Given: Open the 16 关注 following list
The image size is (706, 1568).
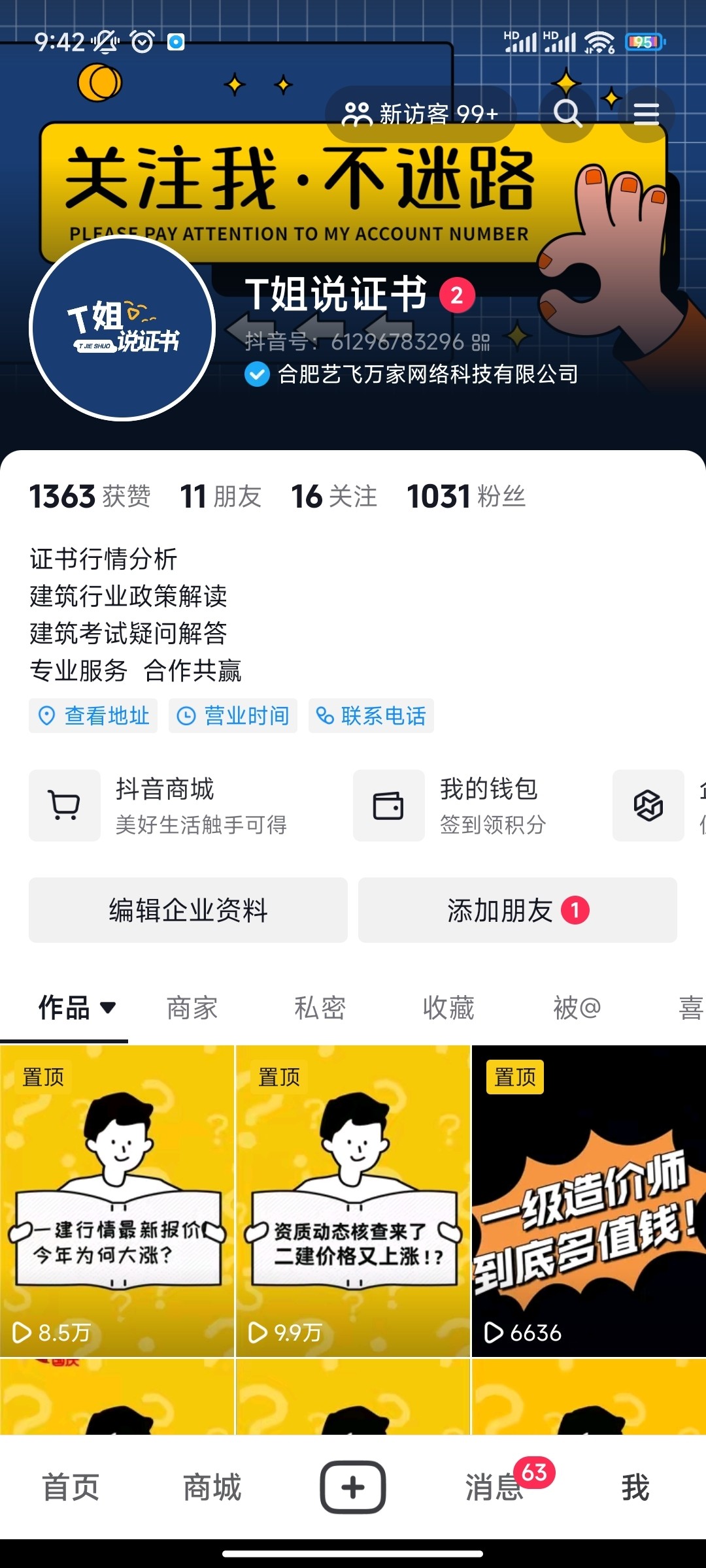Looking at the screenshot, I should (333, 497).
